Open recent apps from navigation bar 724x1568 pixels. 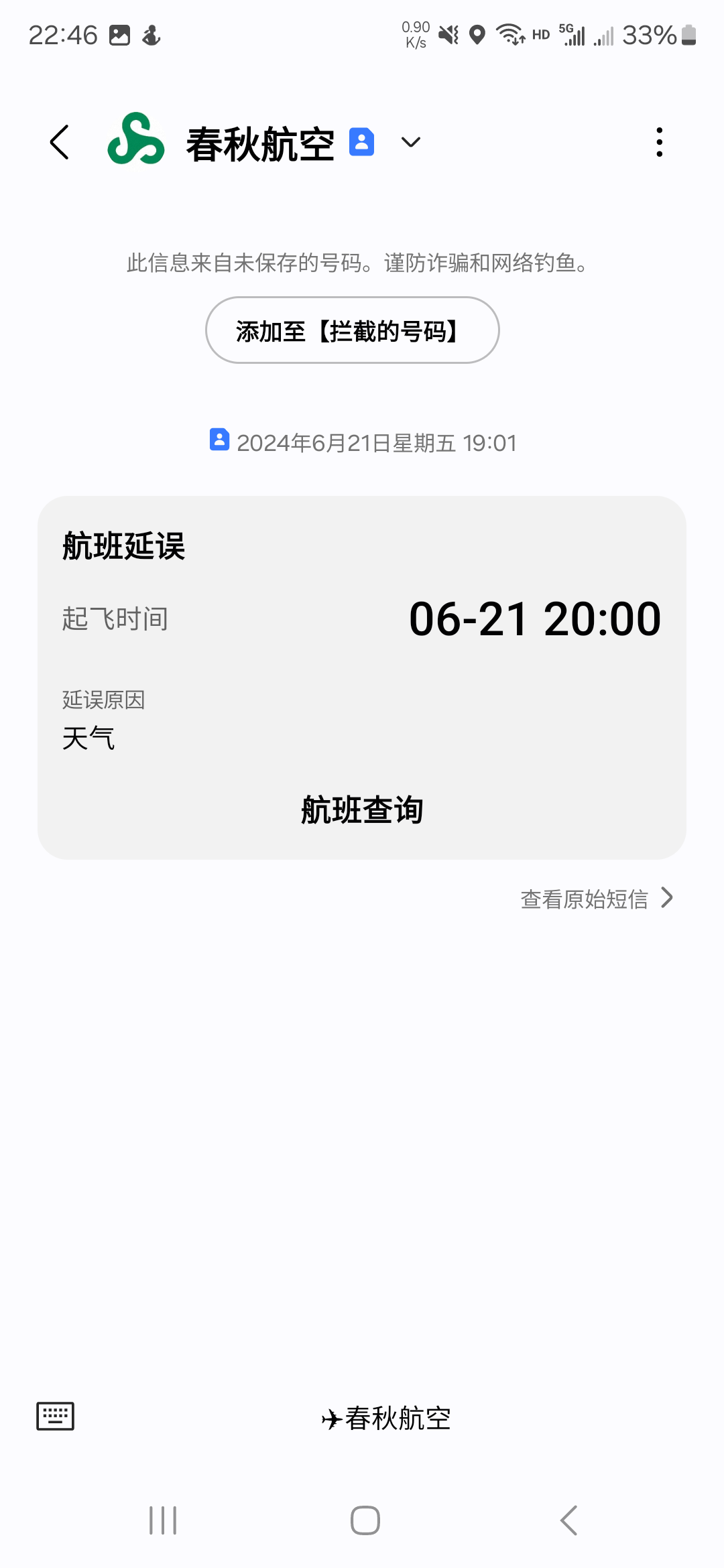(163, 1520)
